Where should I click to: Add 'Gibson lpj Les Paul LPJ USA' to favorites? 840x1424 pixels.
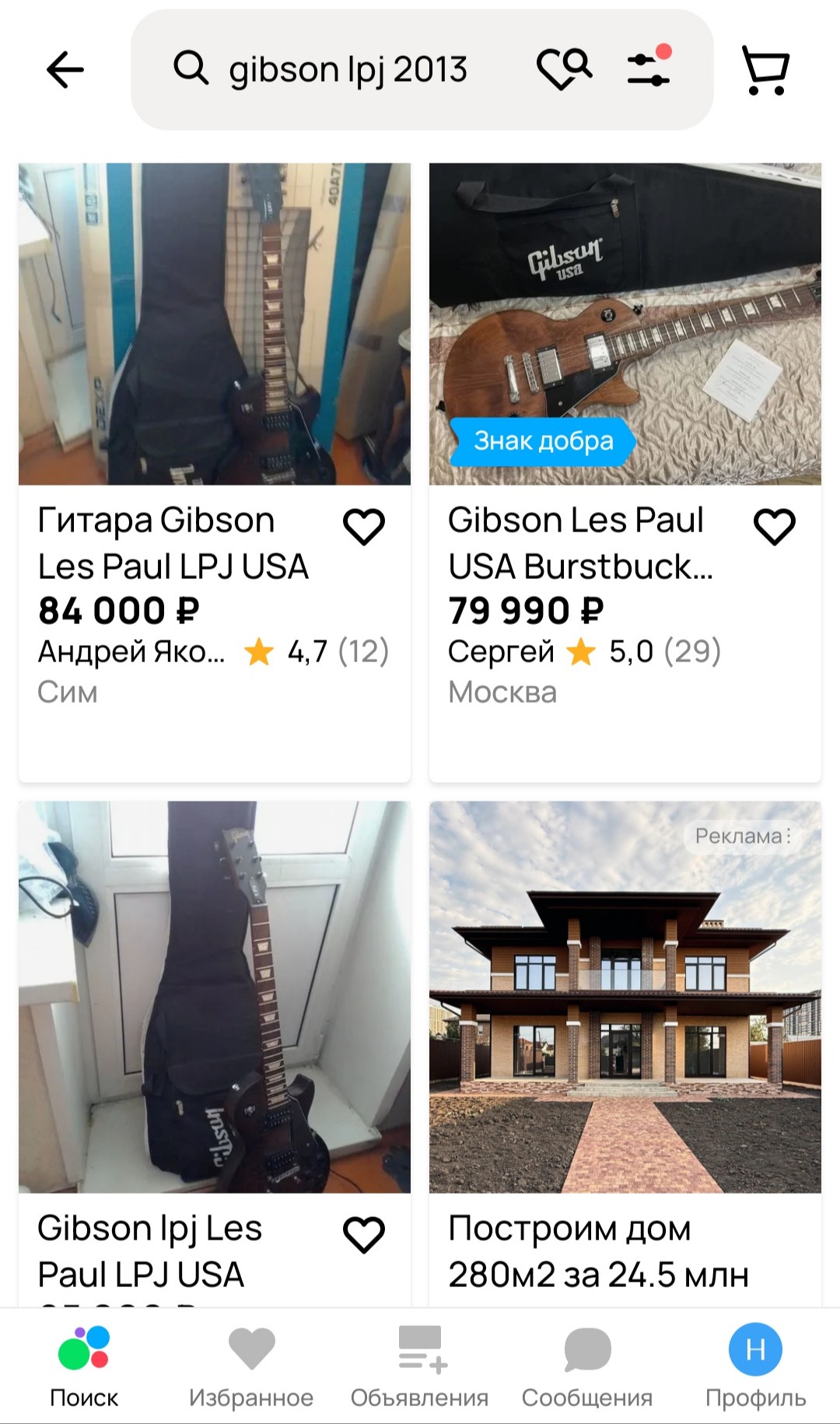click(x=364, y=1235)
